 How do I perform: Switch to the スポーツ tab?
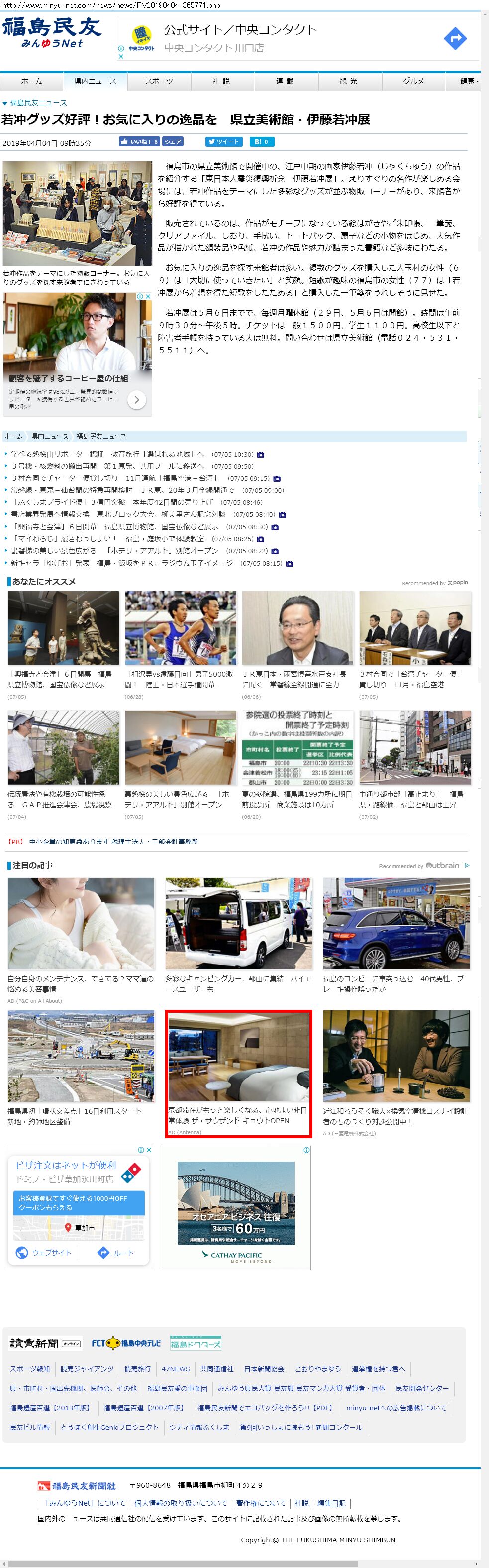click(x=159, y=81)
